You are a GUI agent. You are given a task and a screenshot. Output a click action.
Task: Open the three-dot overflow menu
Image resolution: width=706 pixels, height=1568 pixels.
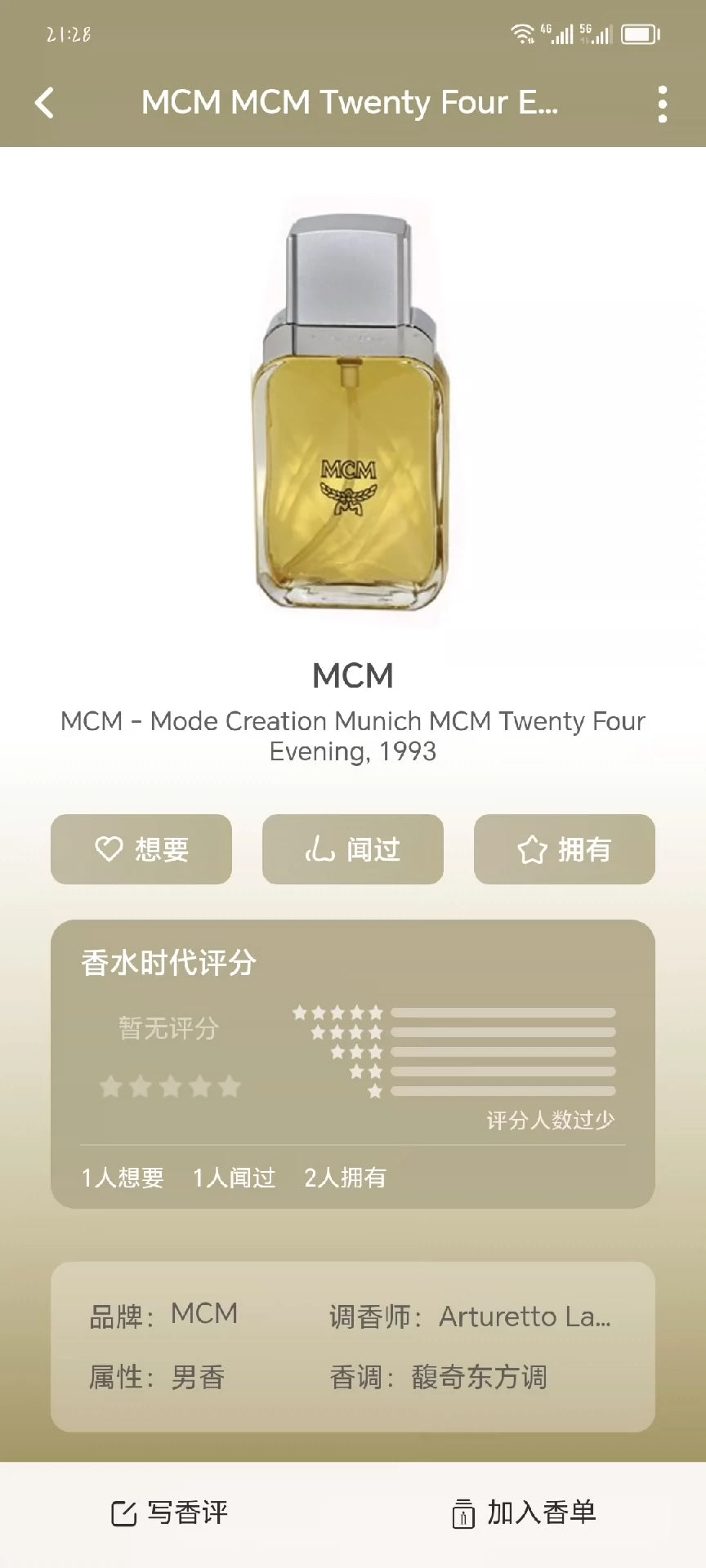tap(664, 102)
